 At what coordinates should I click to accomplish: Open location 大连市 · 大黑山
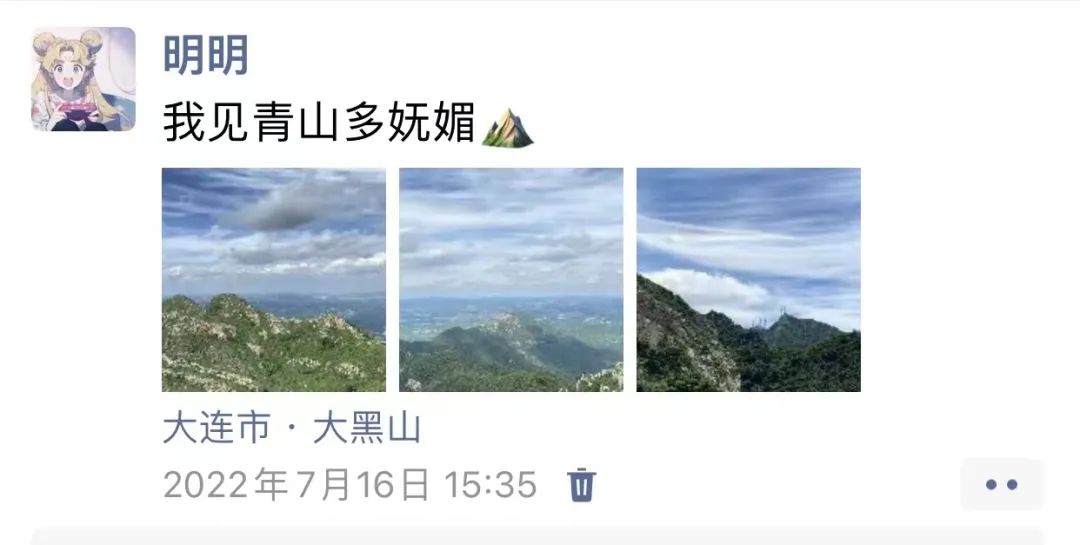pyautogui.click(x=291, y=429)
